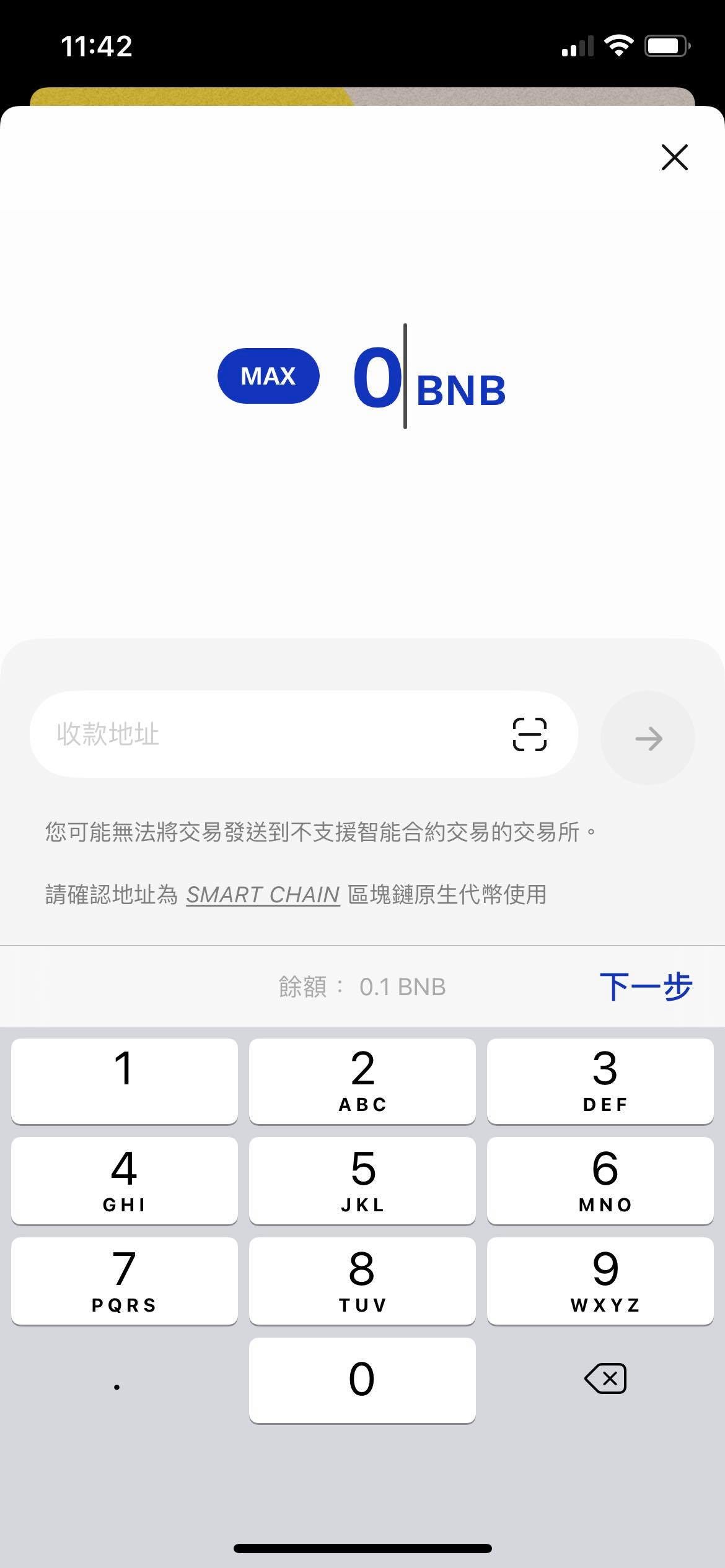Tap the arrow button to proceed

click(x=648, y=738)
